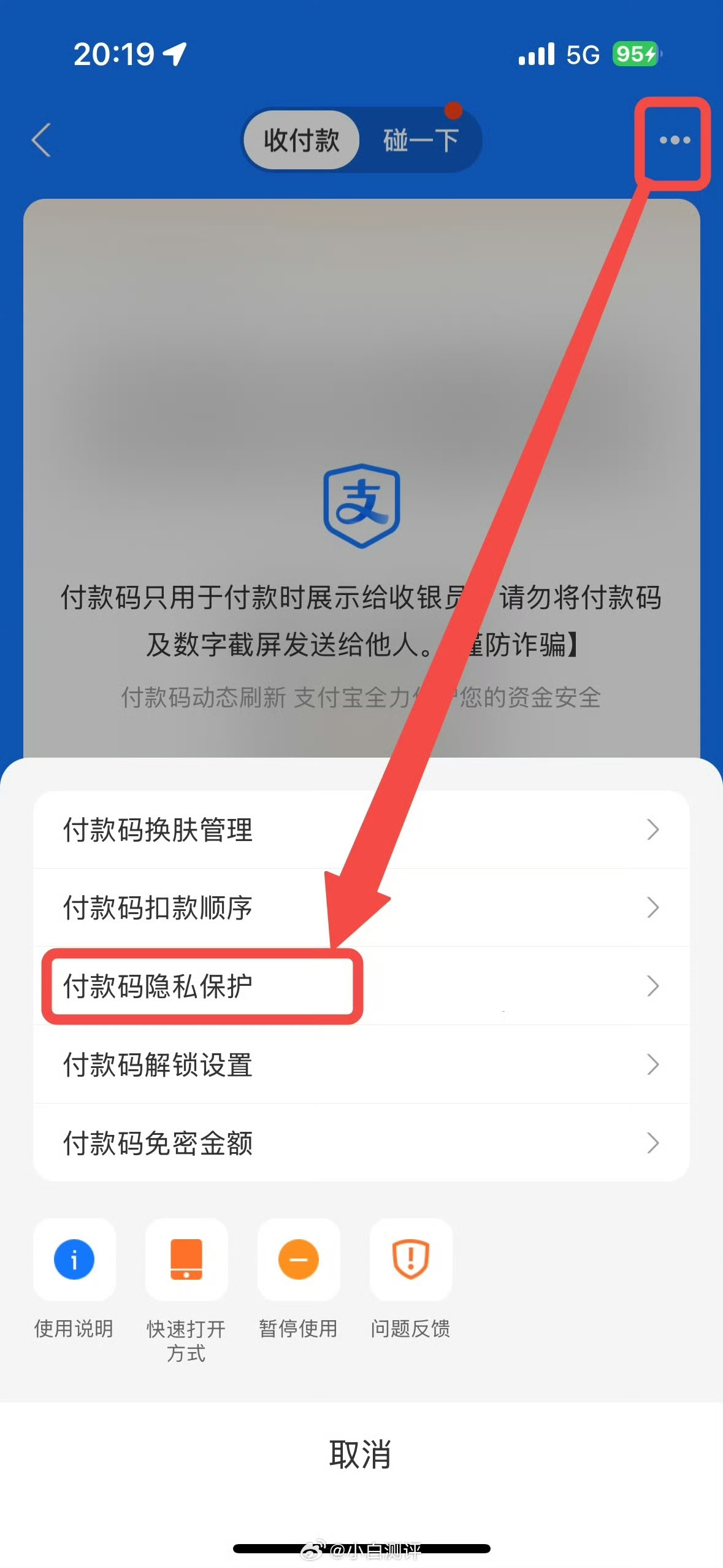Dismiss the sheet with 取消
Viewport: 723px width, 1568px height.
pos(361,1454)
